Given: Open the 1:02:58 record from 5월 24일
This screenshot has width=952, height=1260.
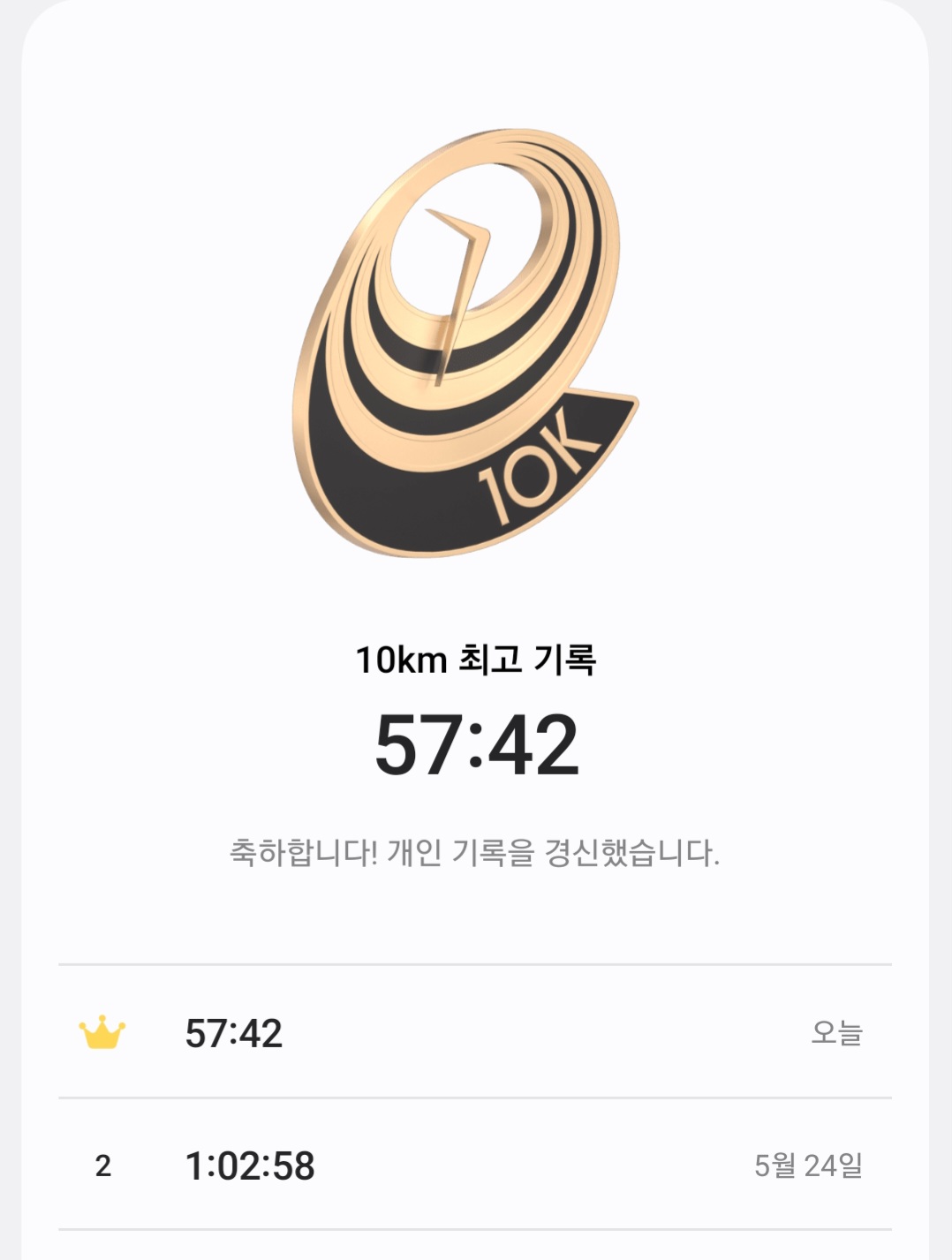Looking at the screenshot, I should pos(475,1165).
